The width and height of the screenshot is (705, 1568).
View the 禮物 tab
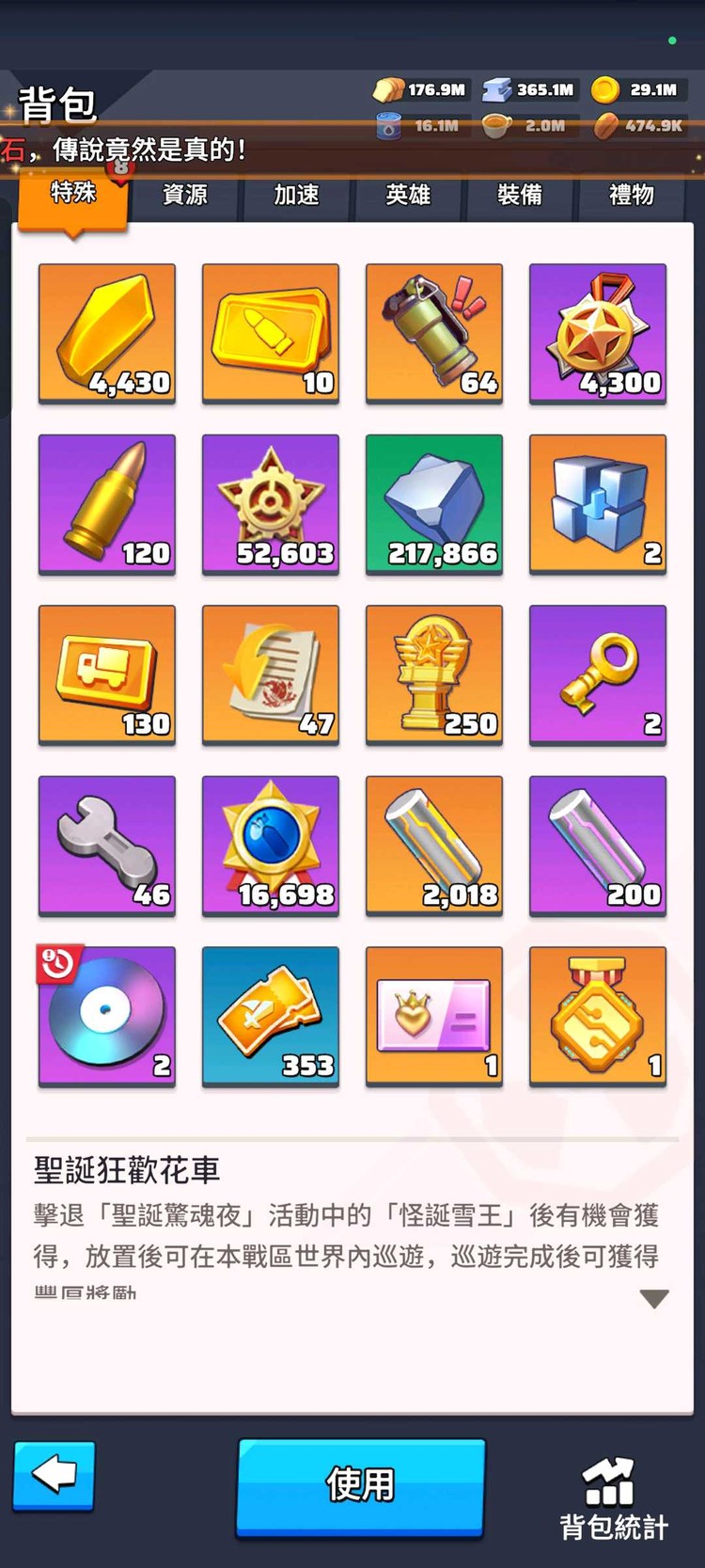coord(631,195)
